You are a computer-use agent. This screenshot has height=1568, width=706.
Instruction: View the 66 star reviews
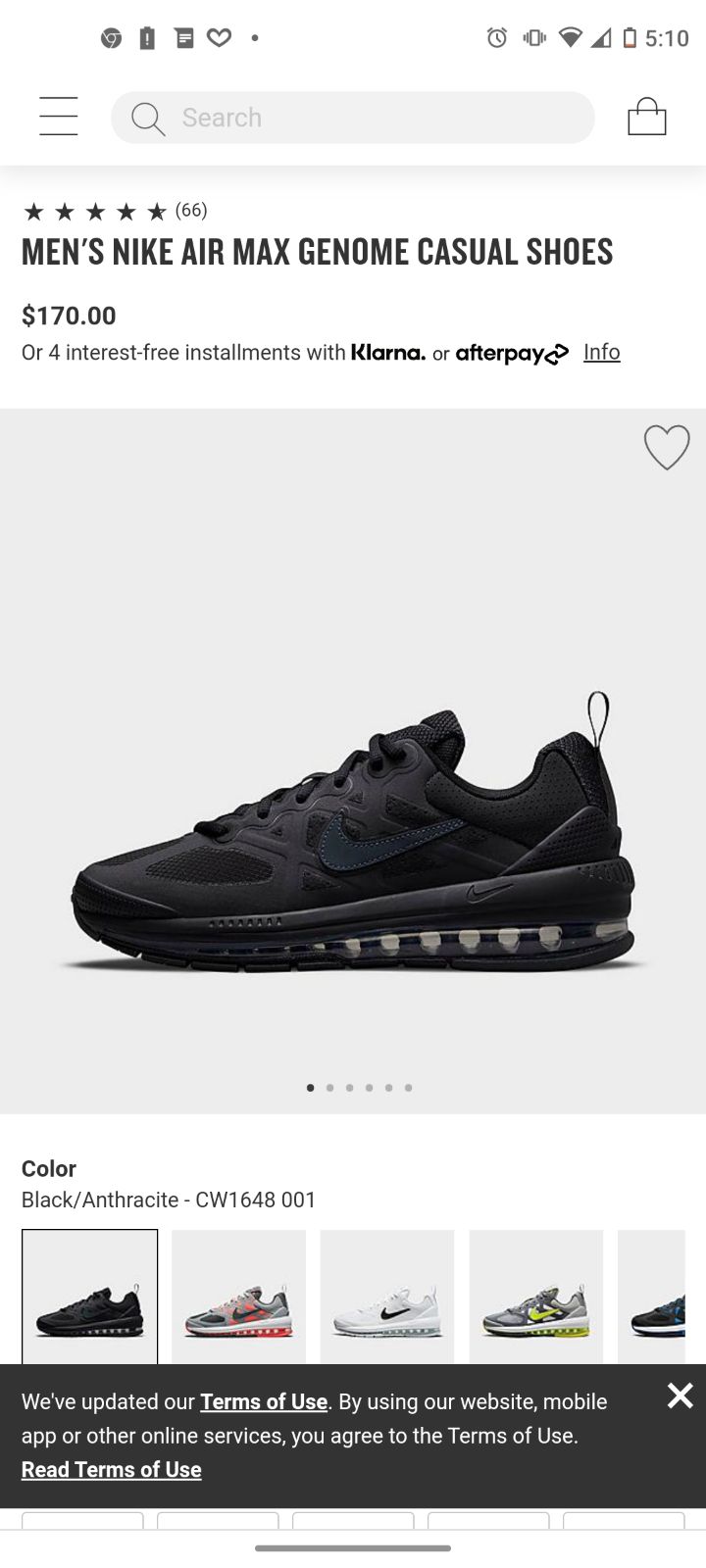click(115, 211)
